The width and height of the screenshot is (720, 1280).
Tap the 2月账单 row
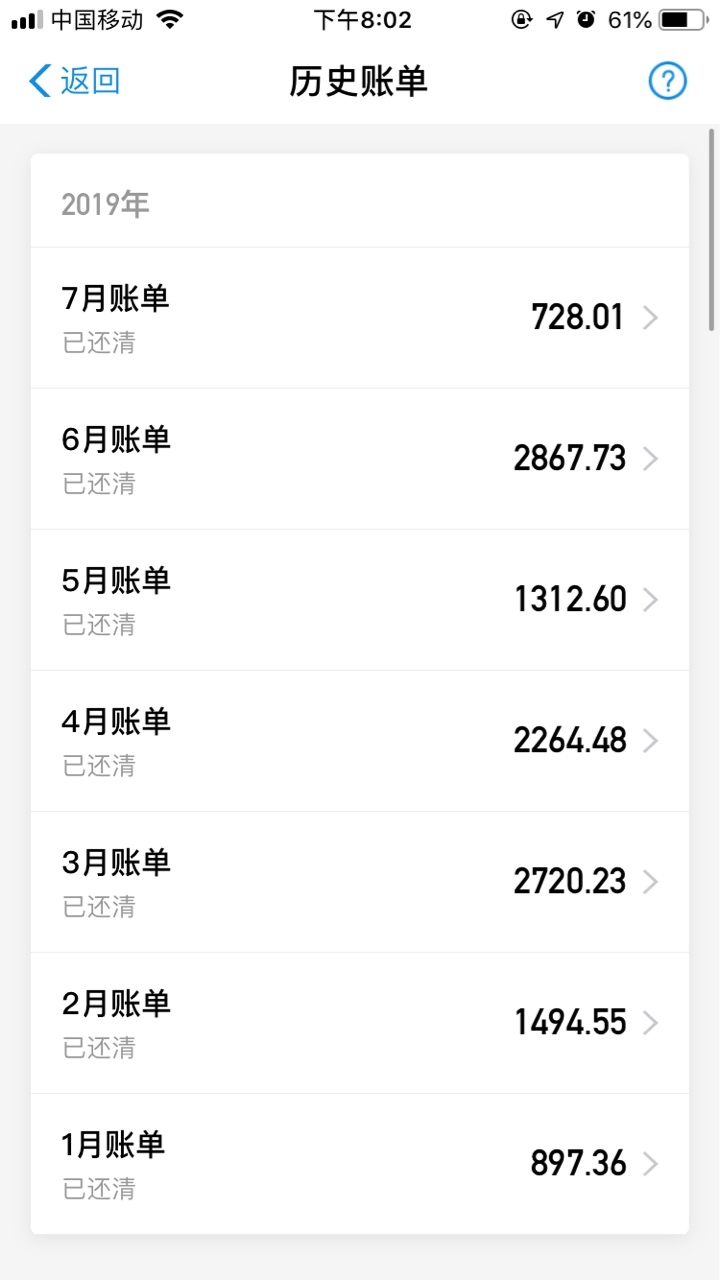pyautogui.click(x=360, y=1023)
